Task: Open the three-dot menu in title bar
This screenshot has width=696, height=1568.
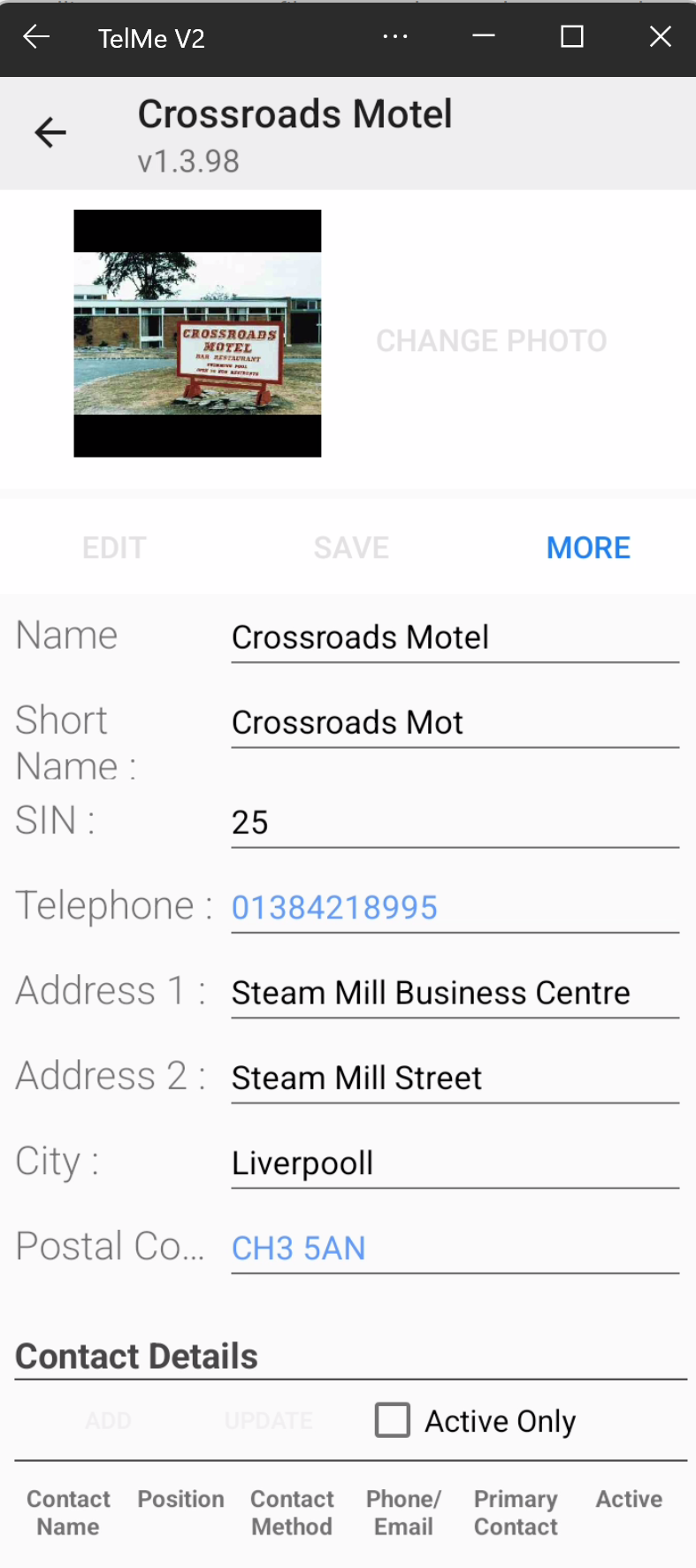Action: [x=395, y=36]
